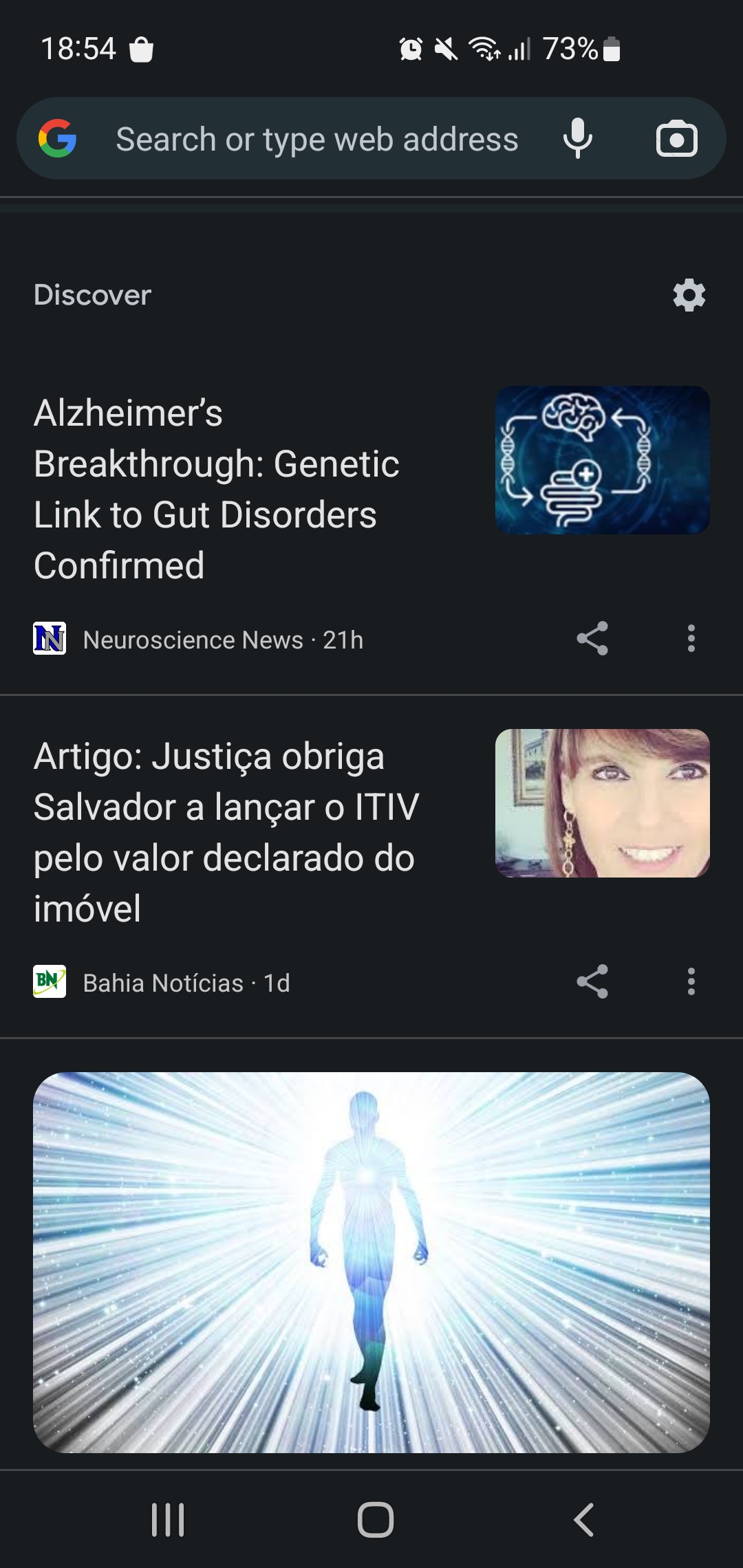
Task: Open camera search with Google Lens
Action: (676, 139)
